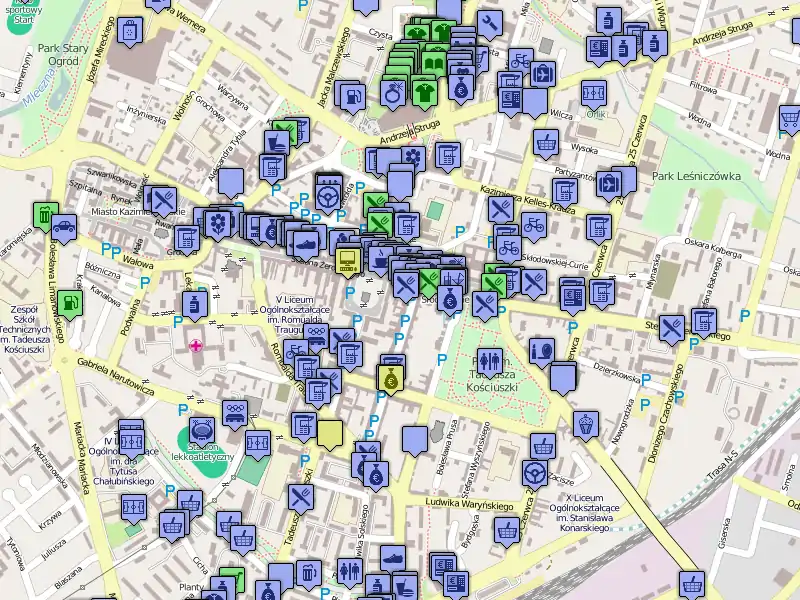Open the green fuel pump marker
Screen dimensions: 800x600
68,300
